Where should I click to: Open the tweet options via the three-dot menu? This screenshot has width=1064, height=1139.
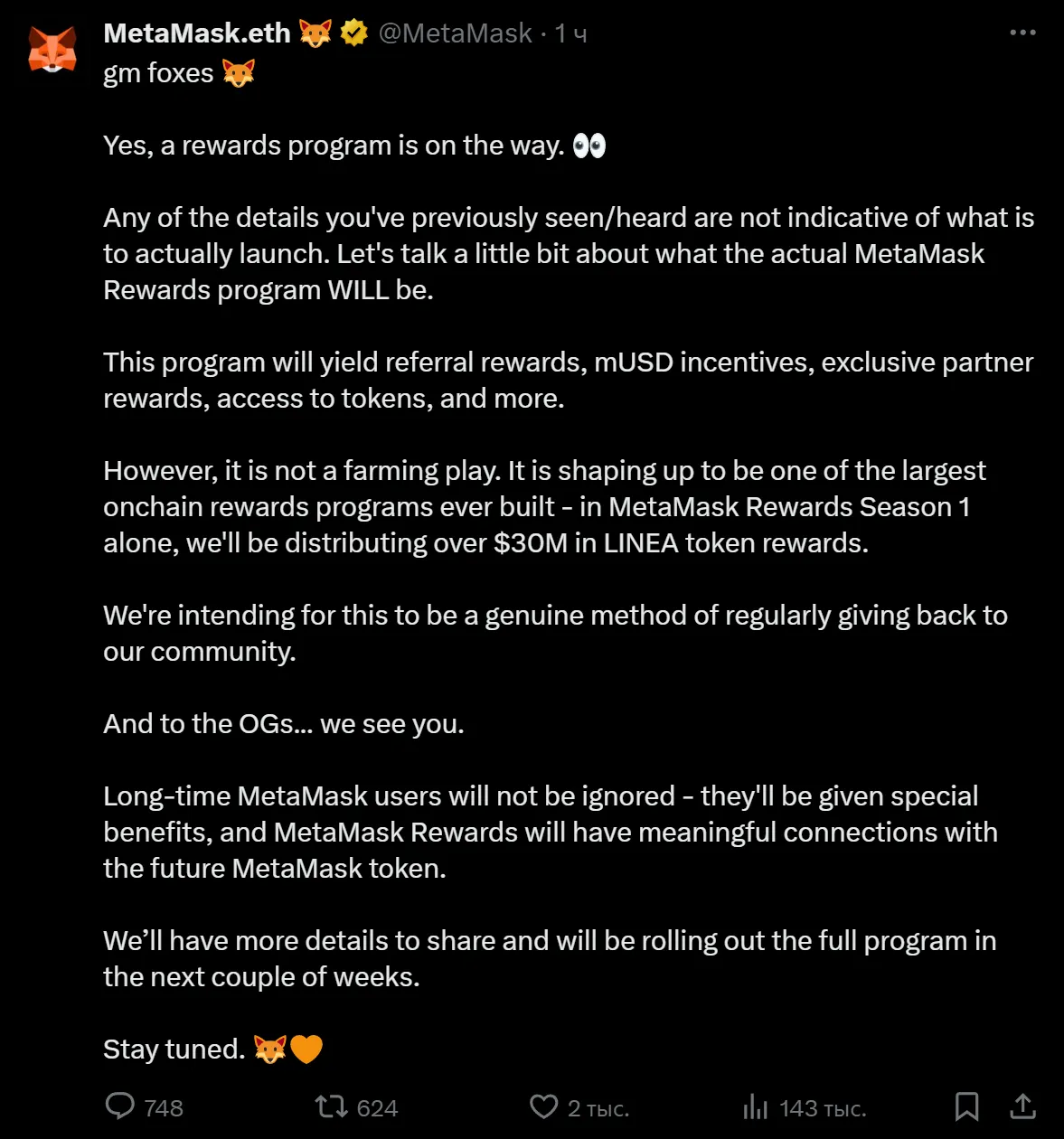tap(1022, 32)
